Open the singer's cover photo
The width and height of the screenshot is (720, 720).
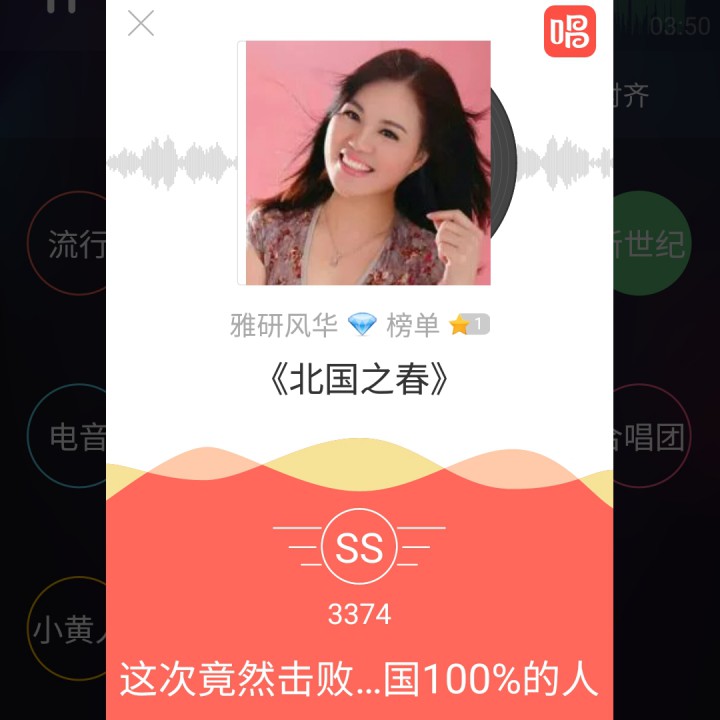[x=367, y=162]
